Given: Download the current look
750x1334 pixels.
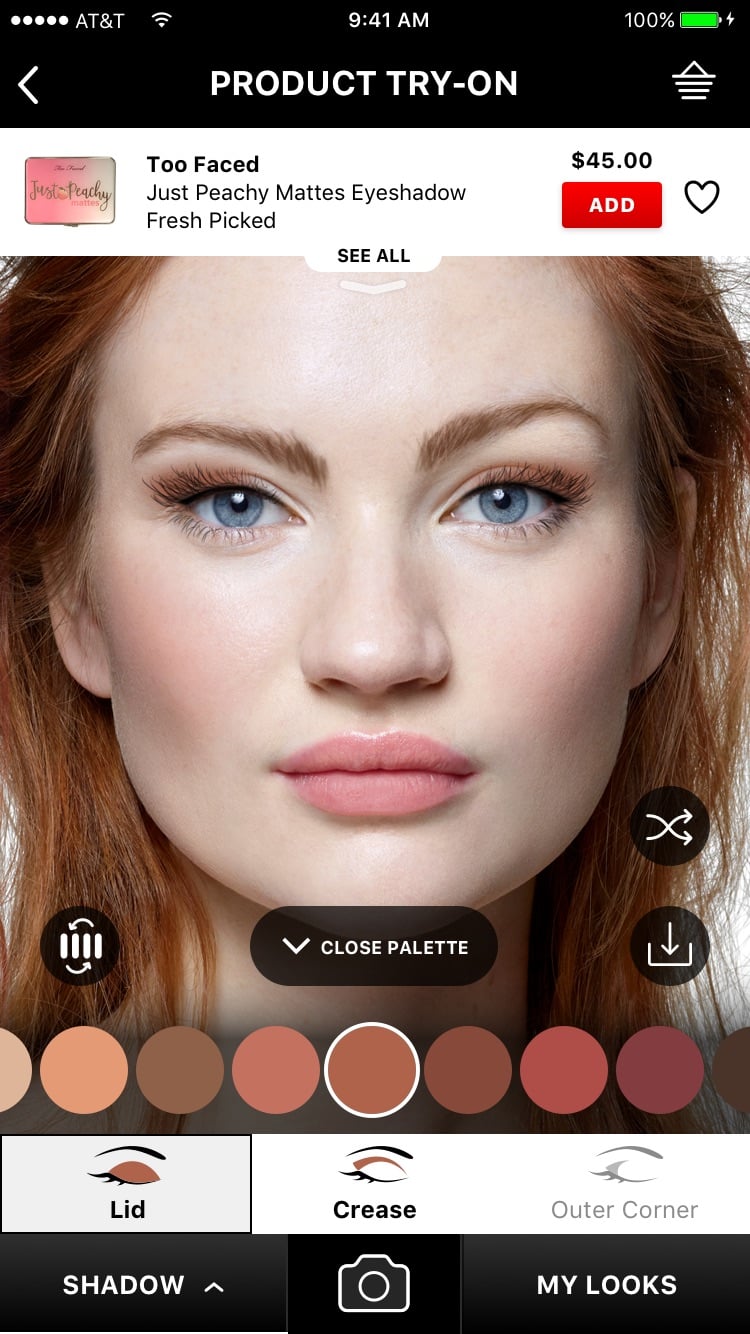Looking at the screenshot, I should coord(669,946).
